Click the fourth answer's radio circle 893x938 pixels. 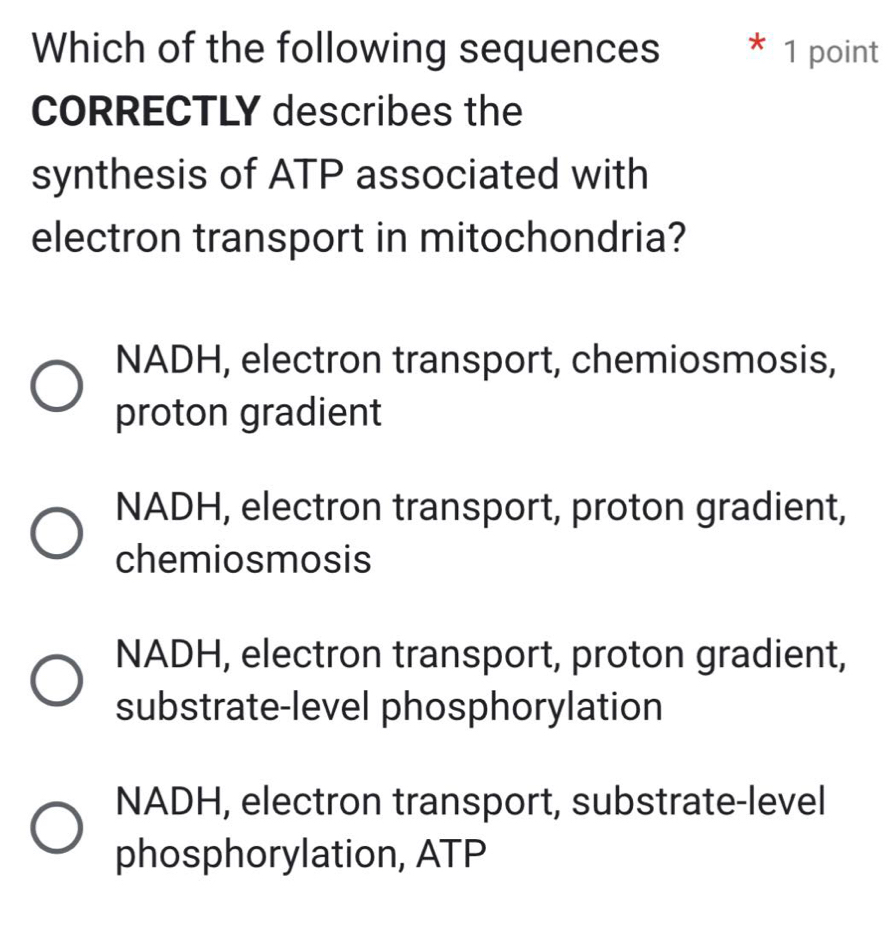[57, 826]
